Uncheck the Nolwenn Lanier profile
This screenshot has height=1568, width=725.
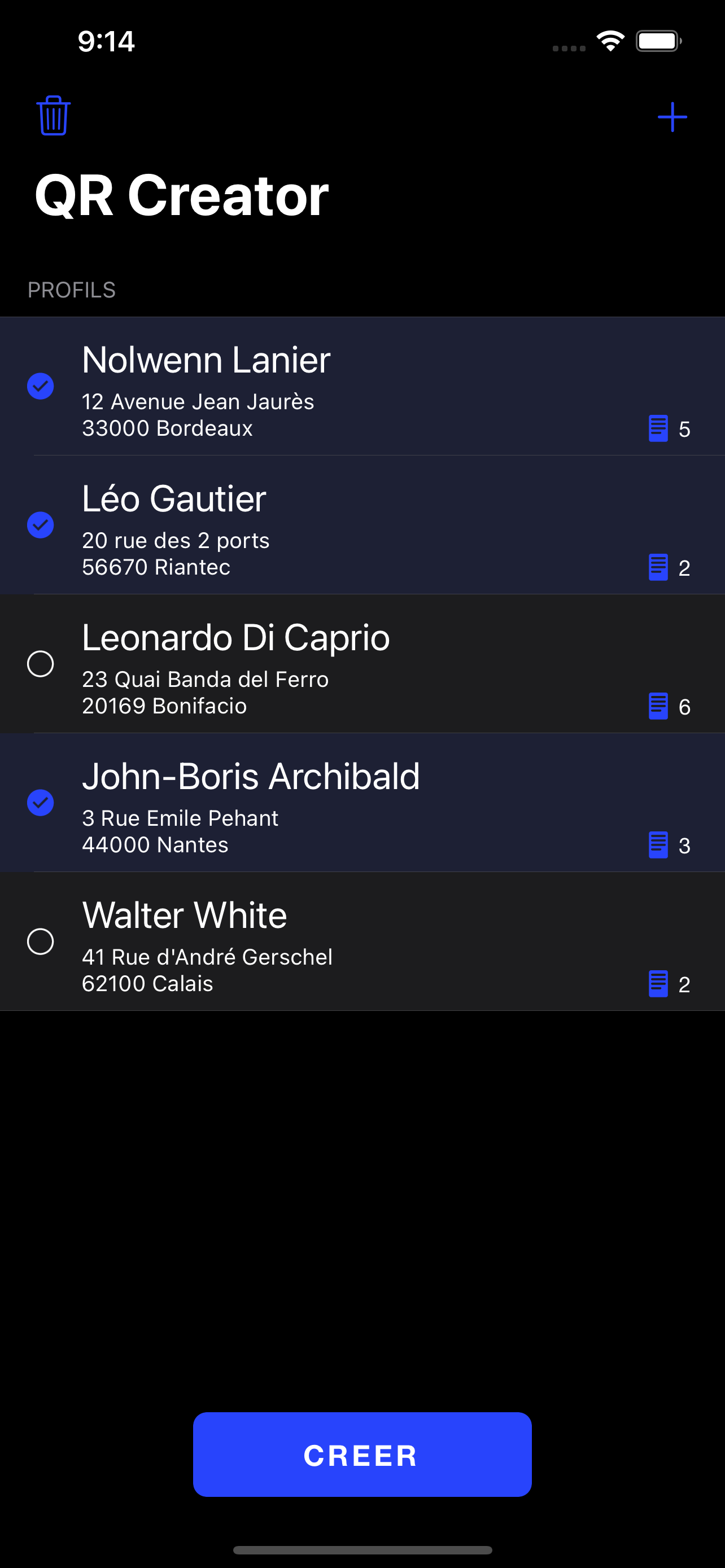41,386
